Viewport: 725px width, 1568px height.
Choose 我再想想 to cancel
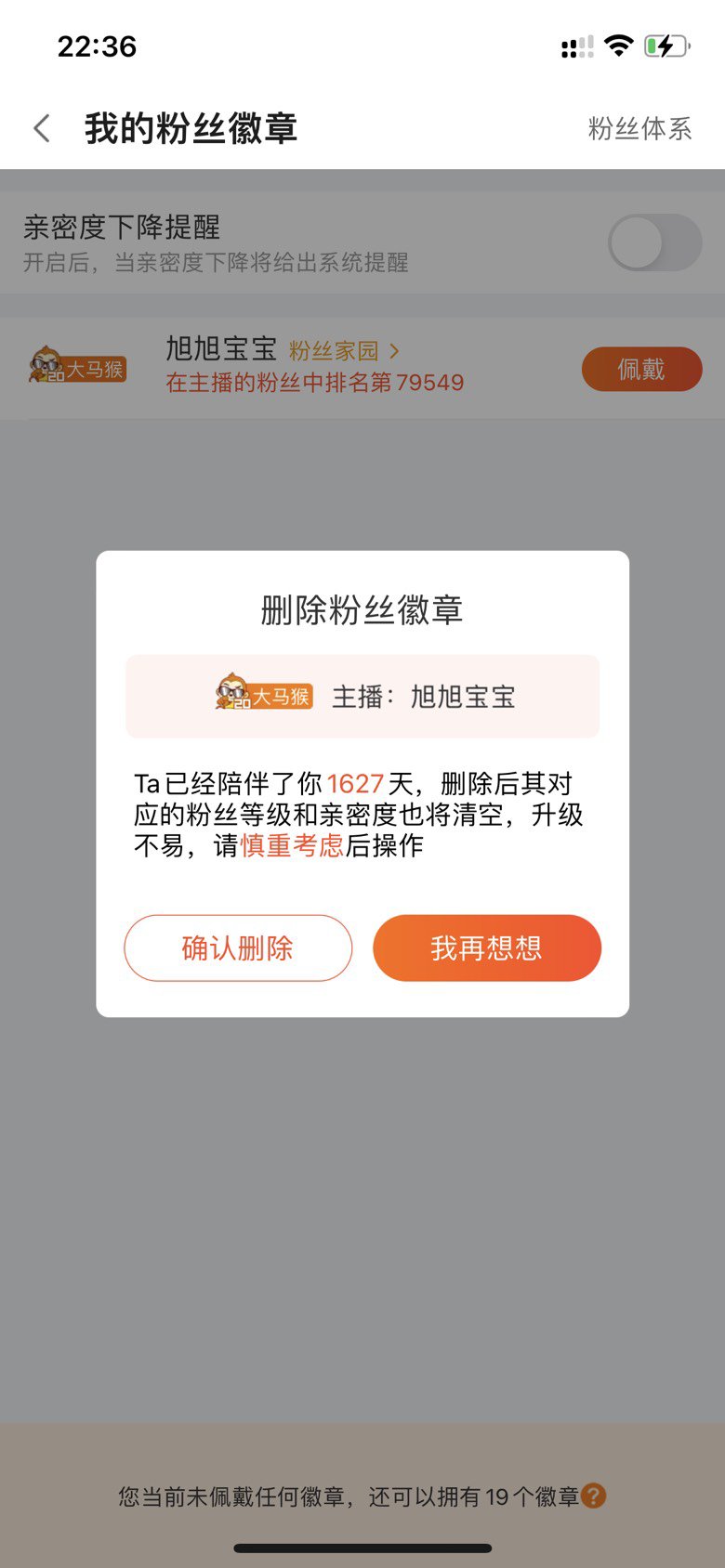487,947
